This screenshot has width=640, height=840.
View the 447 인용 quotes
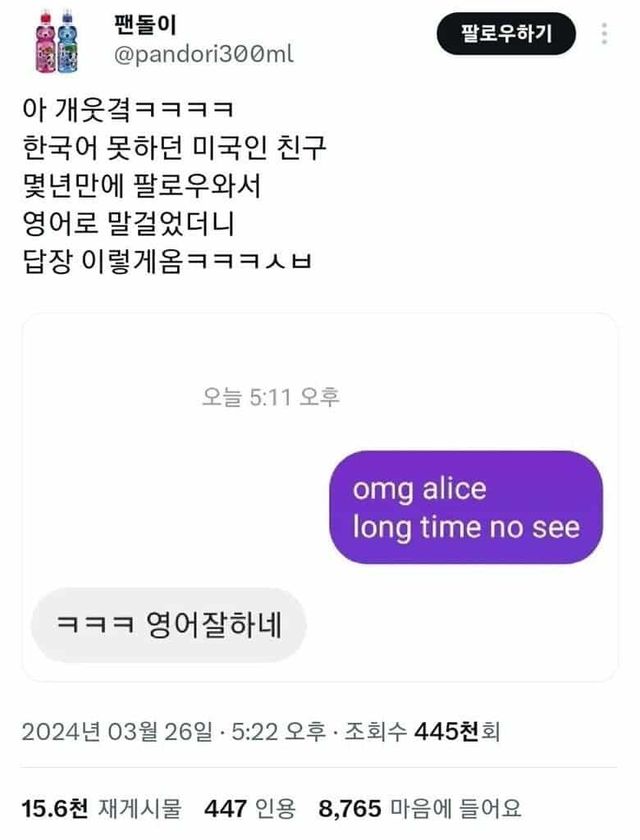(250, 808)
